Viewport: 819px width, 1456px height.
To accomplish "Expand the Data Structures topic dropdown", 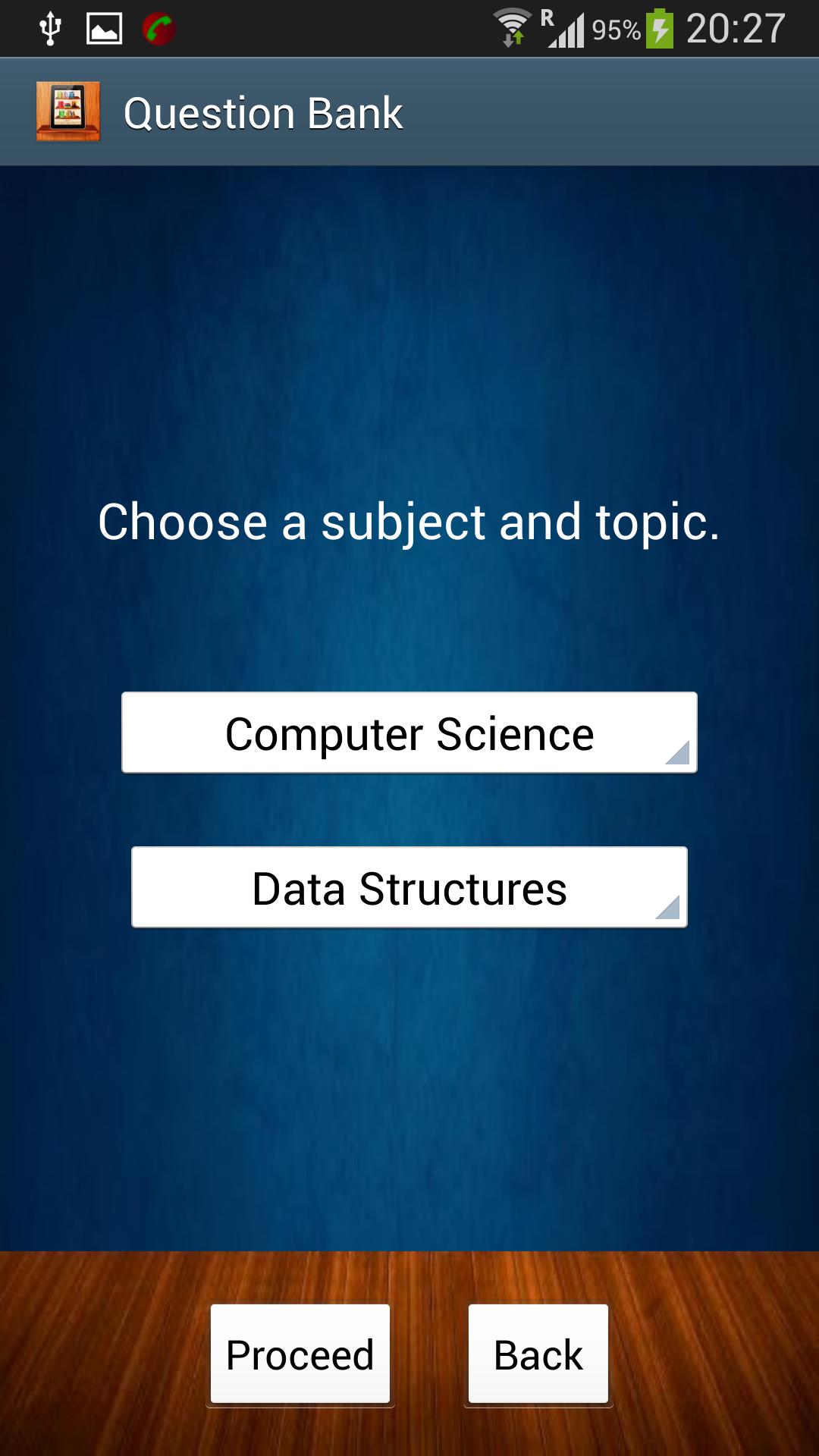I will 409,887.
